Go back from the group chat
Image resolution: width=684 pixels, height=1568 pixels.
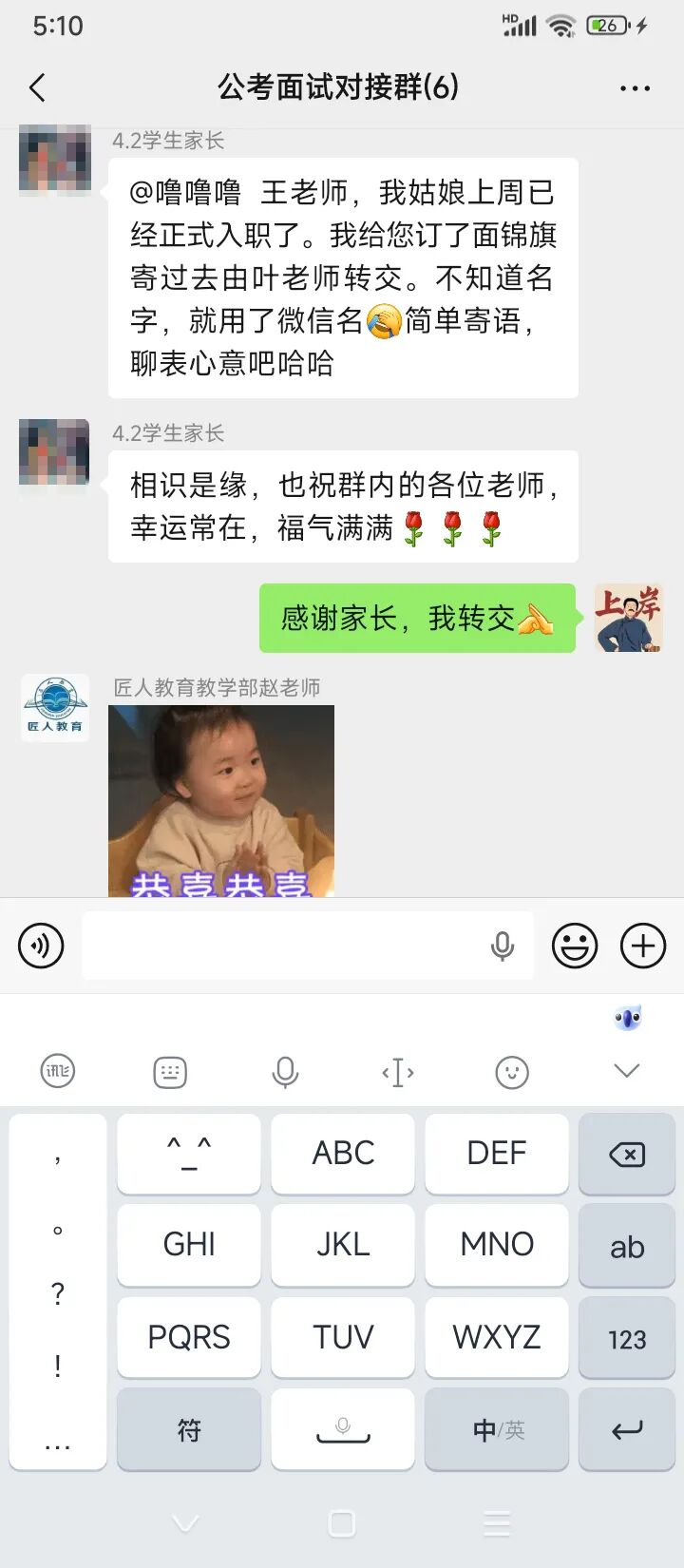point(37,88)
